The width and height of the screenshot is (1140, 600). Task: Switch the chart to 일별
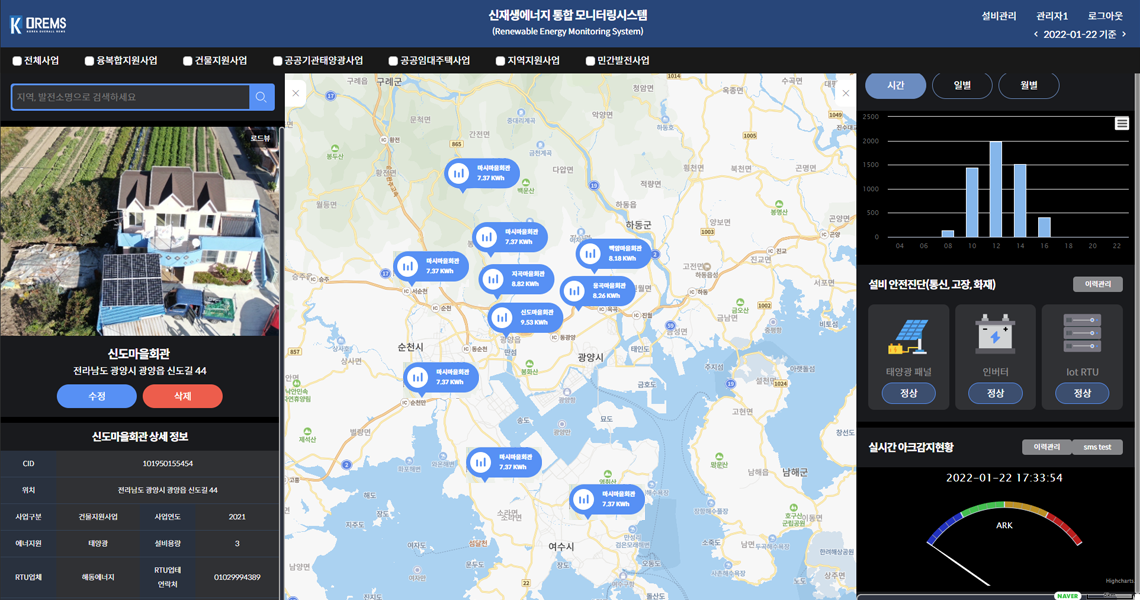(962, 85)
